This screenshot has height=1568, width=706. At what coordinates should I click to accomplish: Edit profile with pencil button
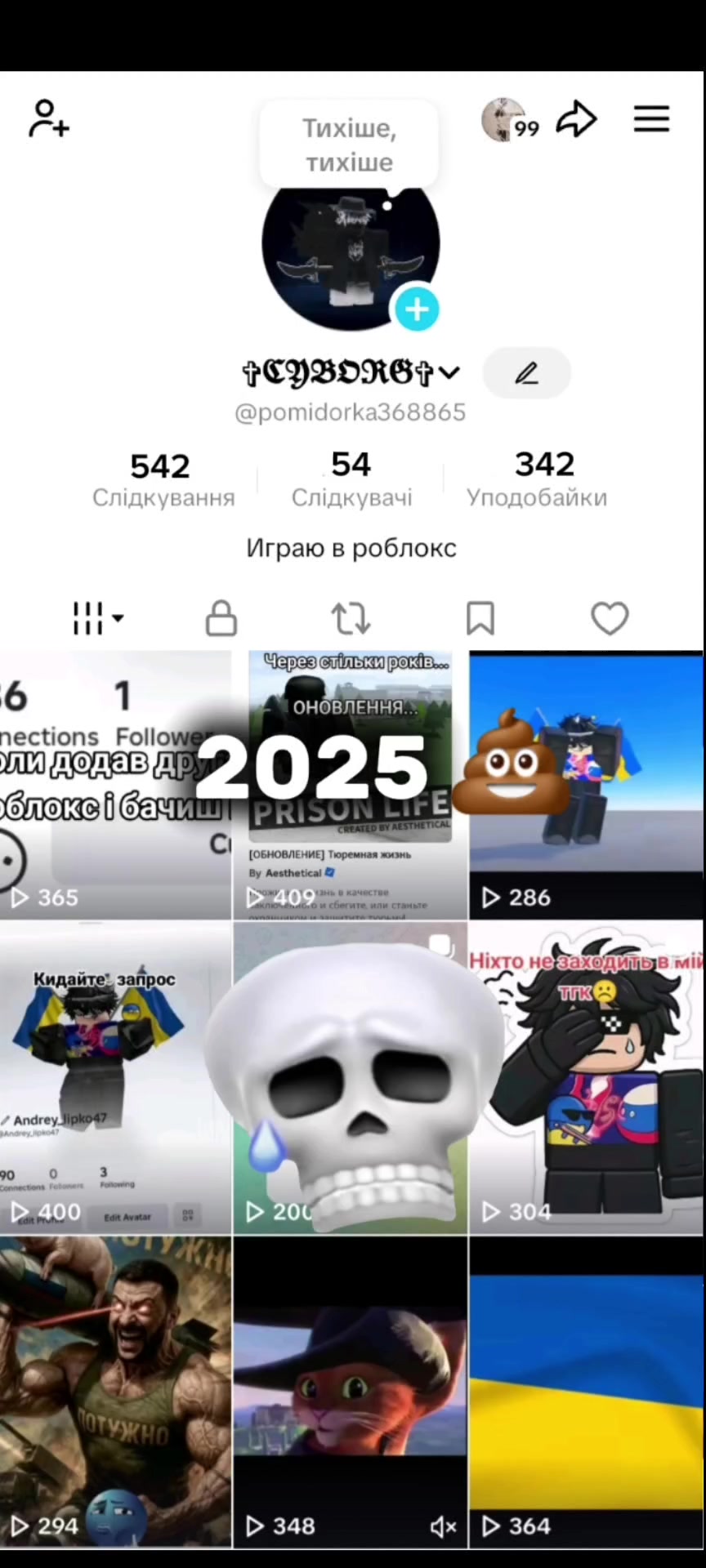527,373
